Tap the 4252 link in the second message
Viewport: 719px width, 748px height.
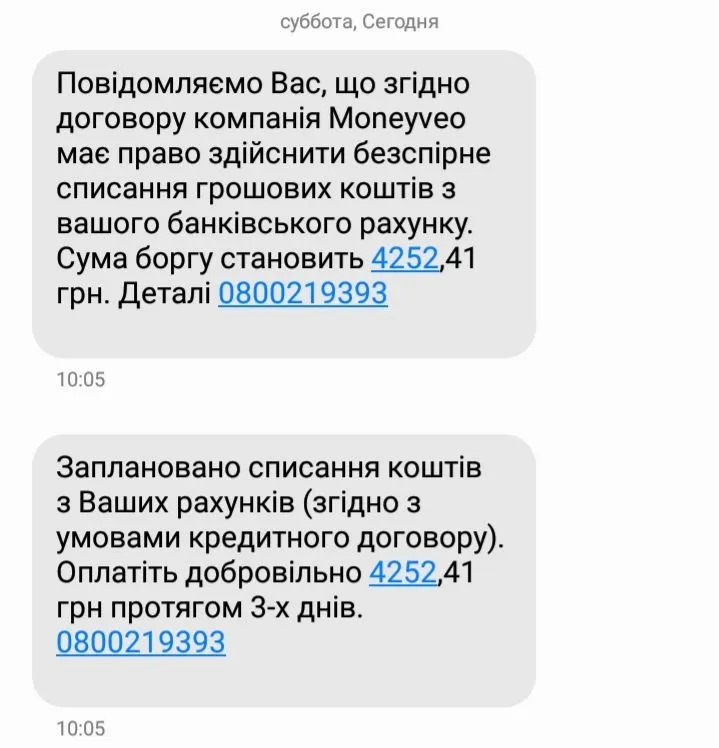pyautogui.click(x=404, y=572)
